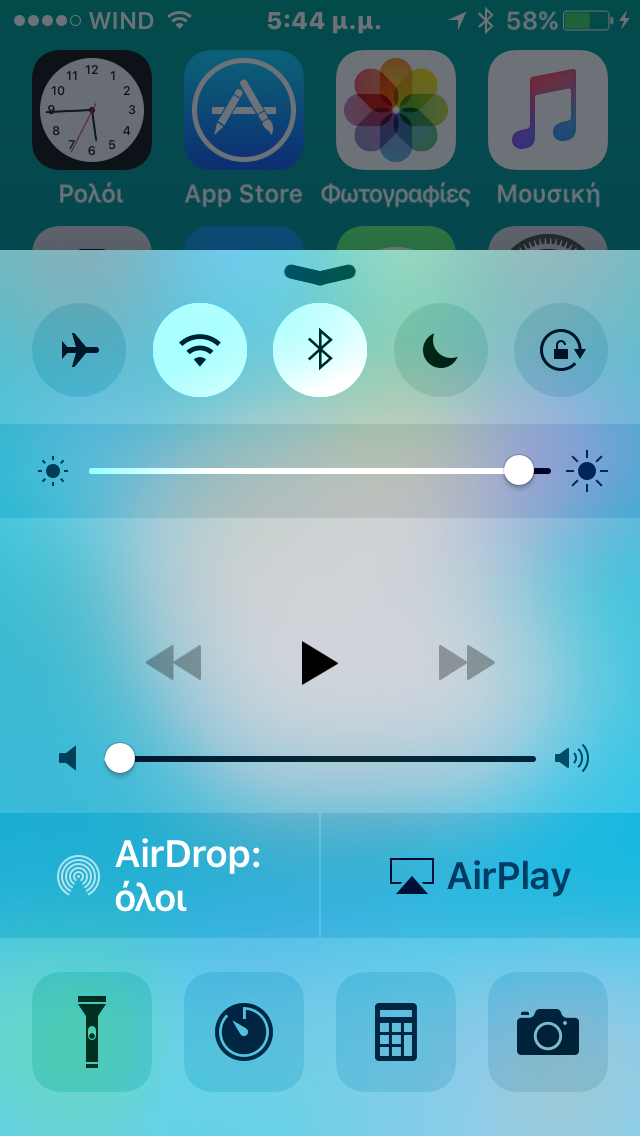Skip to the next track
Screen dimensions: 640x1136
(467, 662)
